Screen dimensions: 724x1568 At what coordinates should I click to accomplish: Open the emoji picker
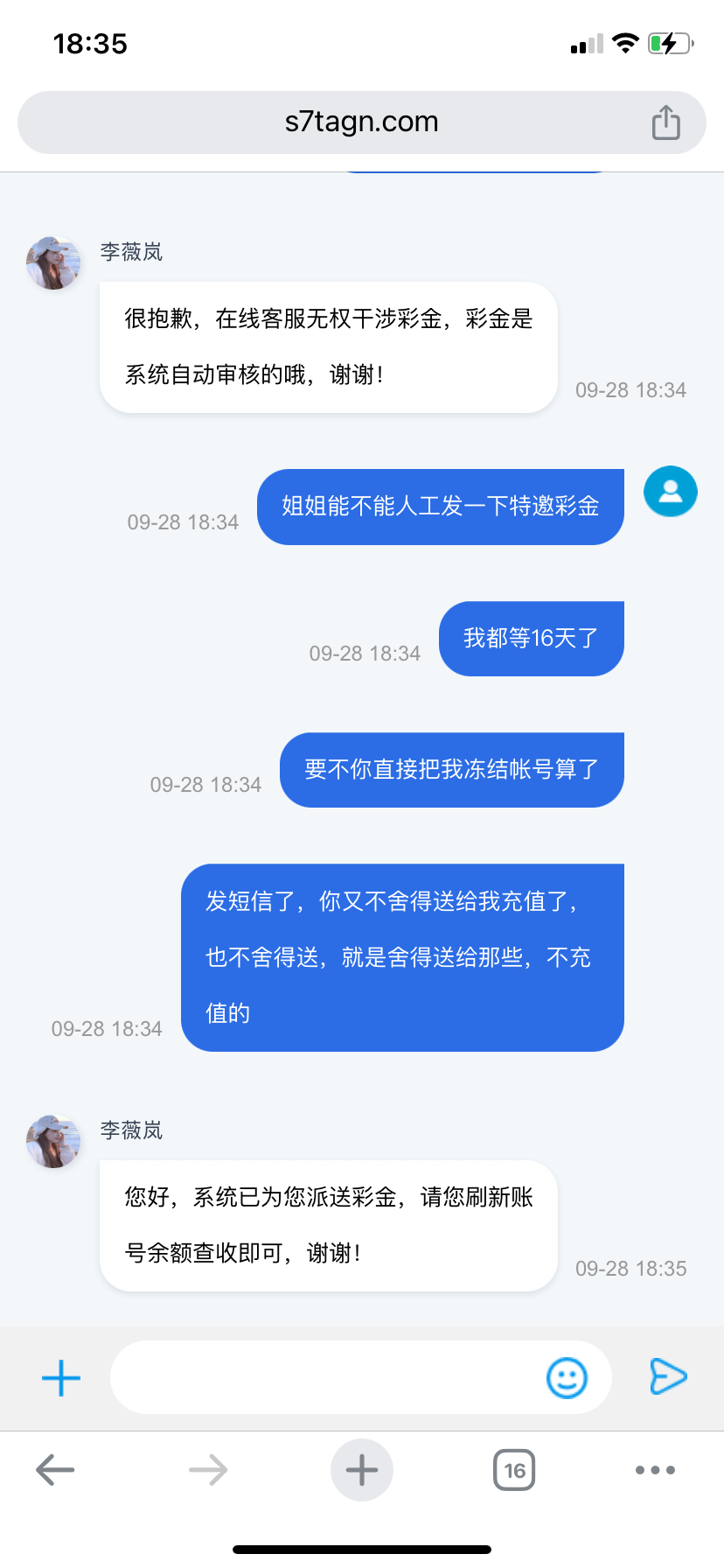click(567, 1378)
